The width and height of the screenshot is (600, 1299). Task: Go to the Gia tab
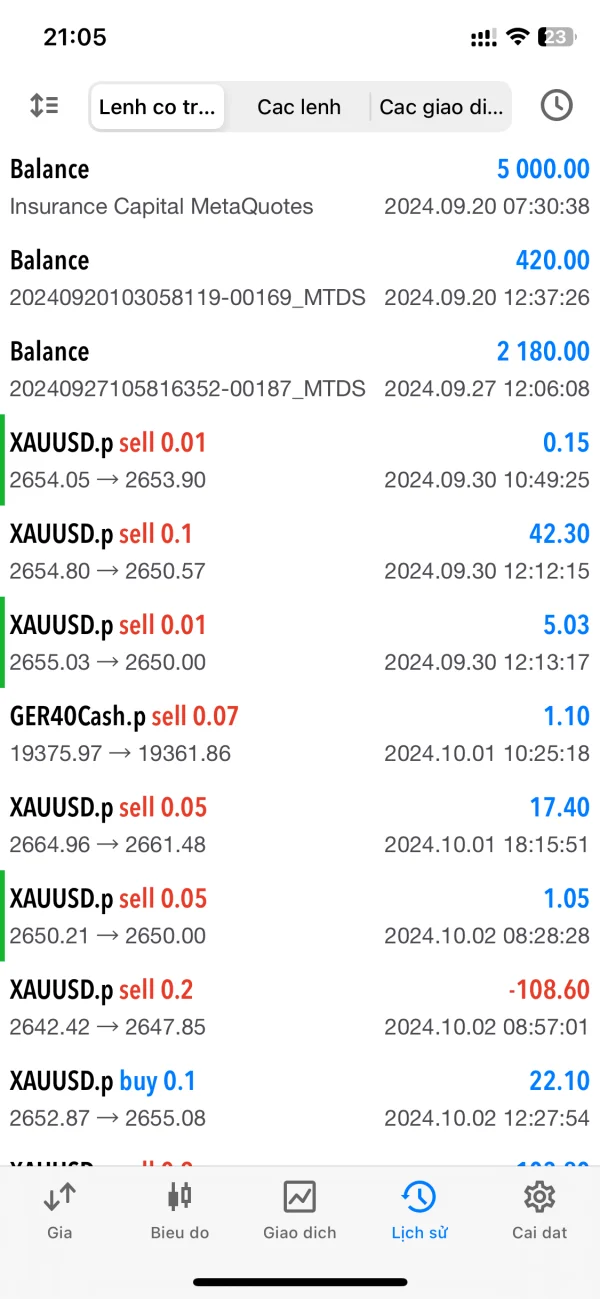tap(60, 1209)
